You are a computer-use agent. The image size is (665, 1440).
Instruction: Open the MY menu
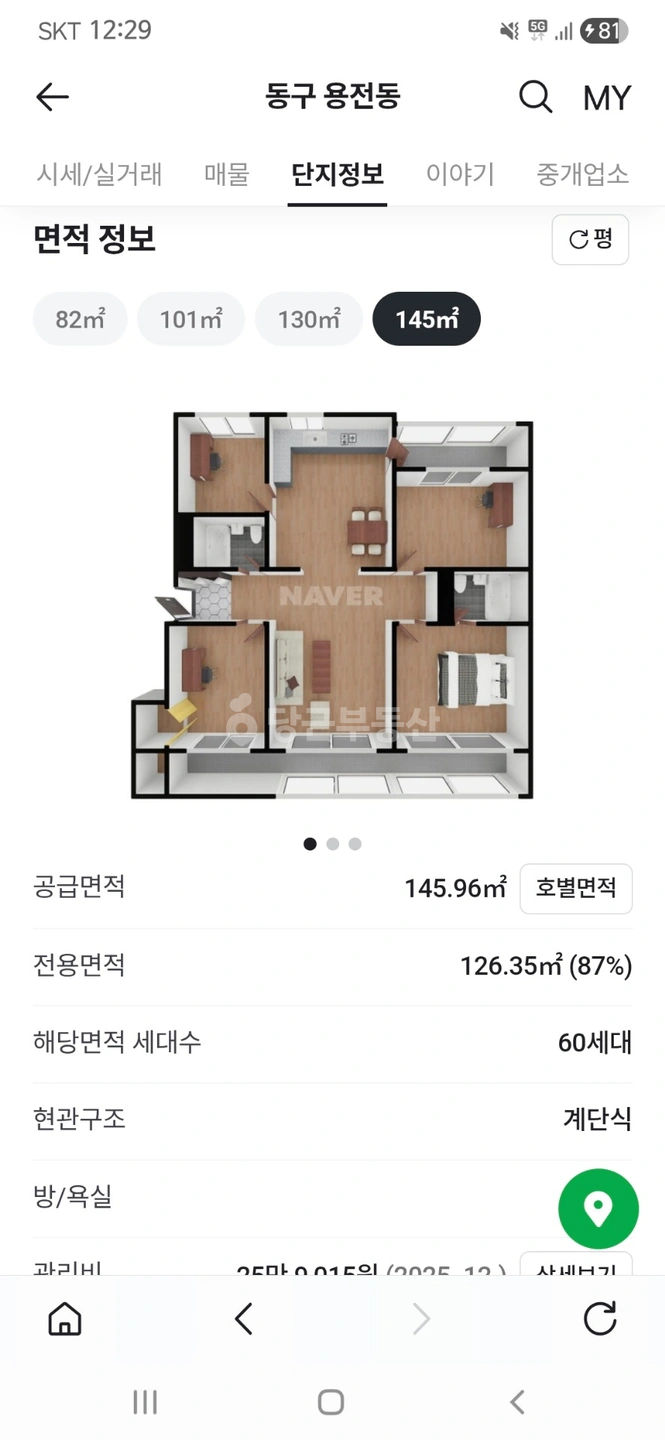click(607, 98)
